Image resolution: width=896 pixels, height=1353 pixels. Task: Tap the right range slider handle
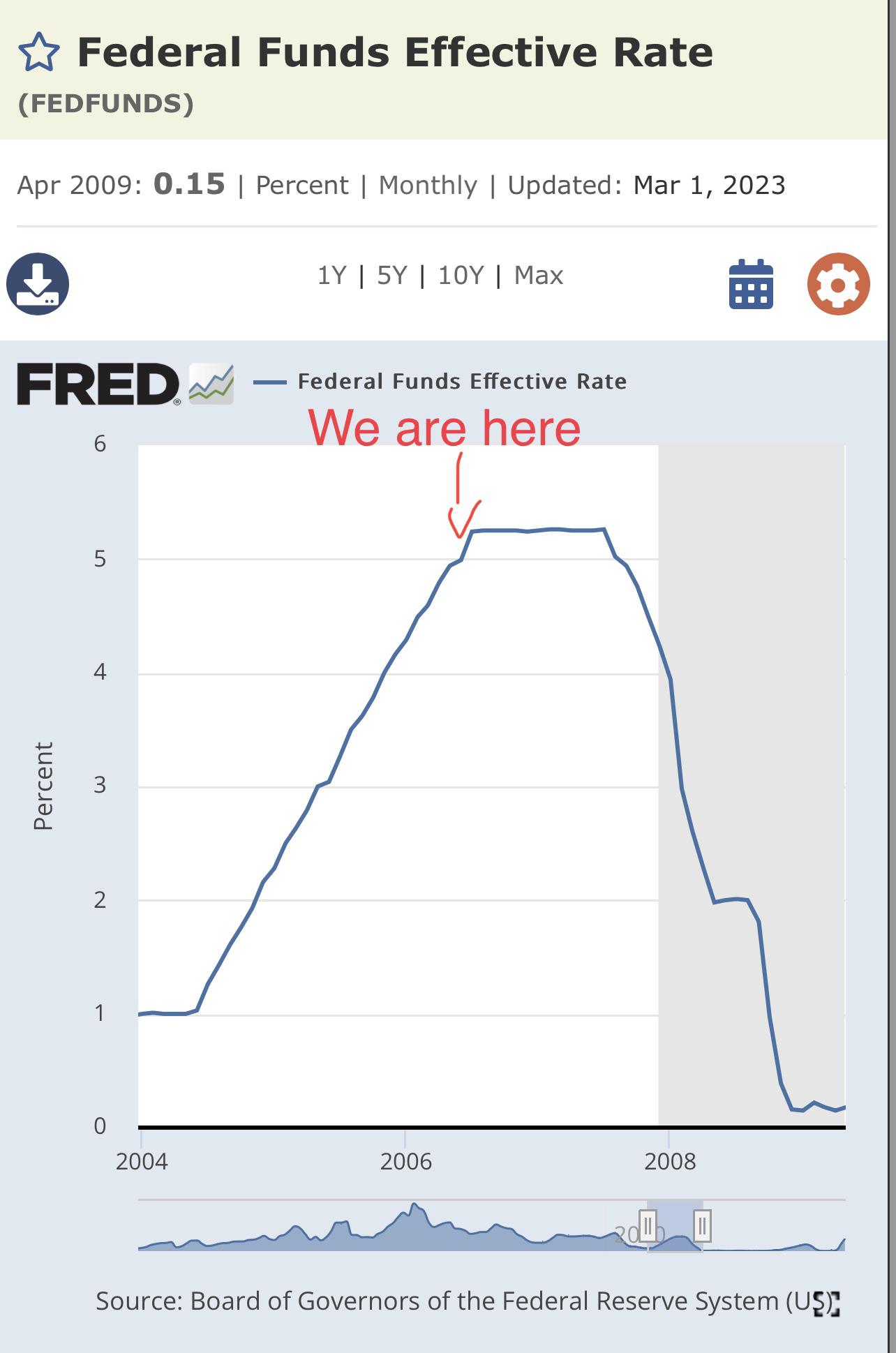[x=703, y=1225]
